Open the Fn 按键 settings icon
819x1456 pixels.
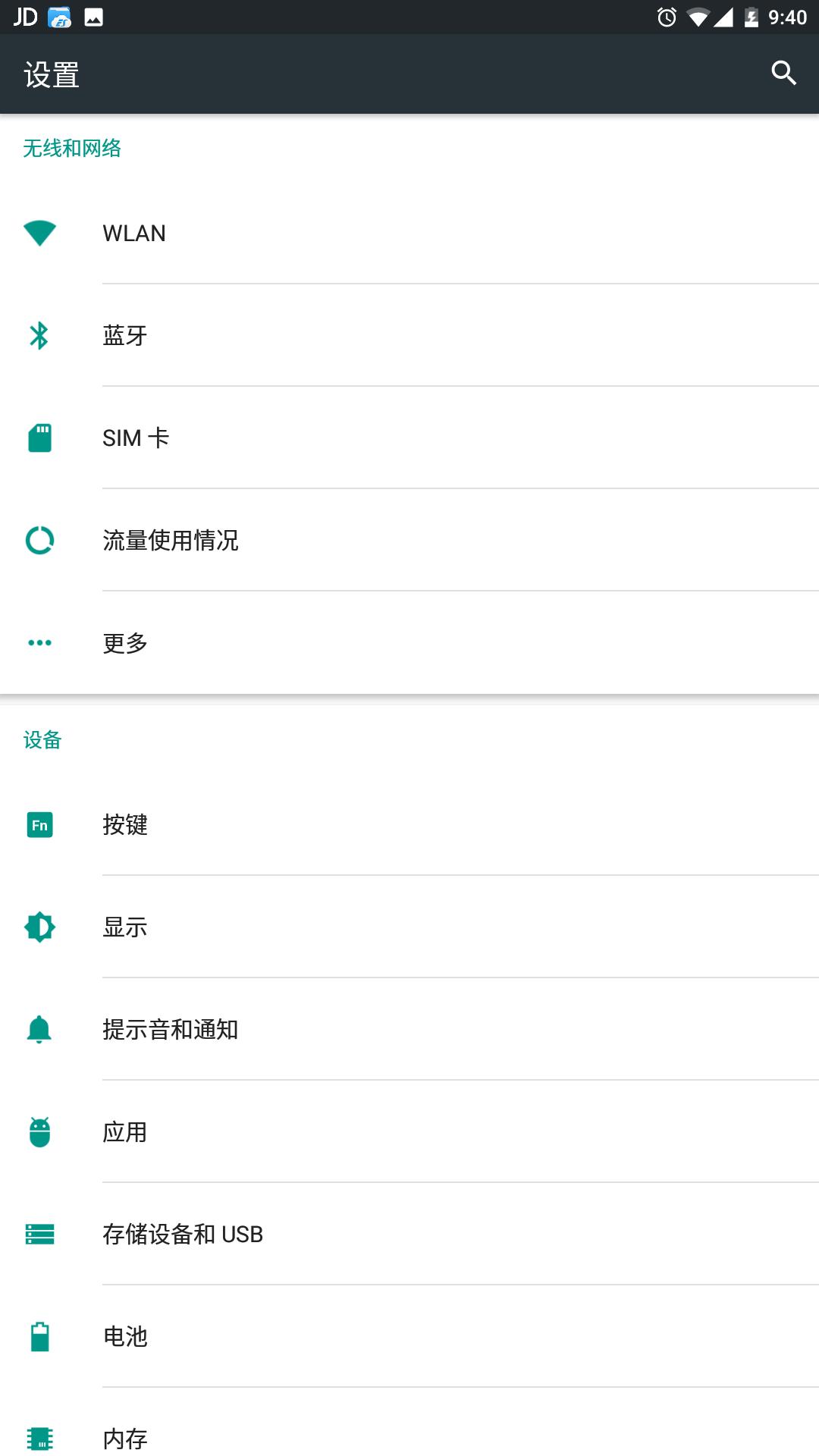click(x=39, y=824)
